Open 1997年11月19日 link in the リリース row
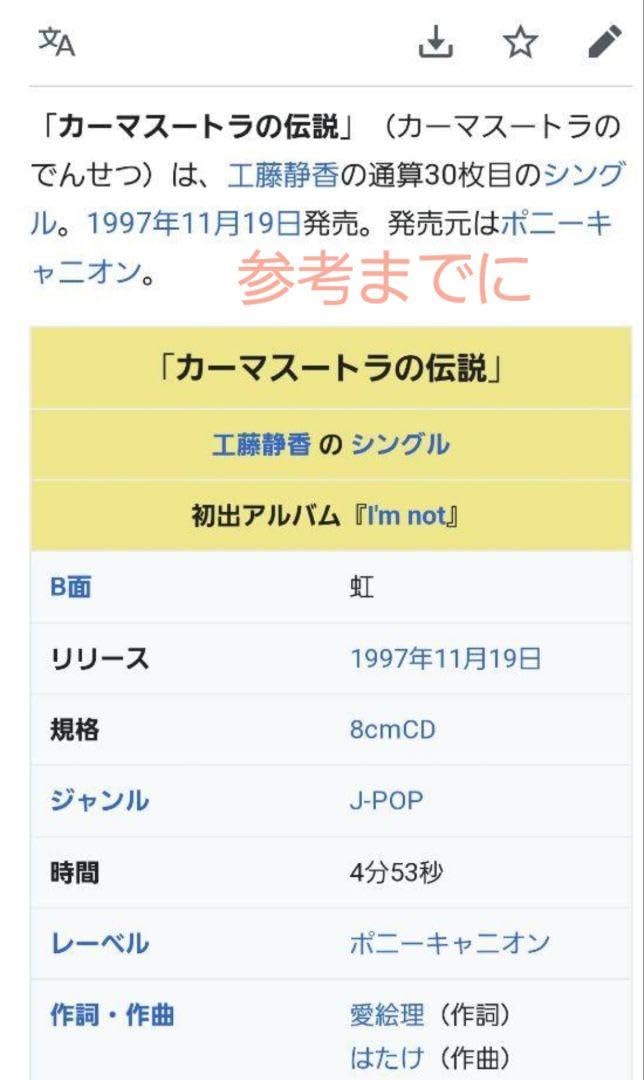The width and height of the screenshot is (644, 1080). click(x=445, y=658)
